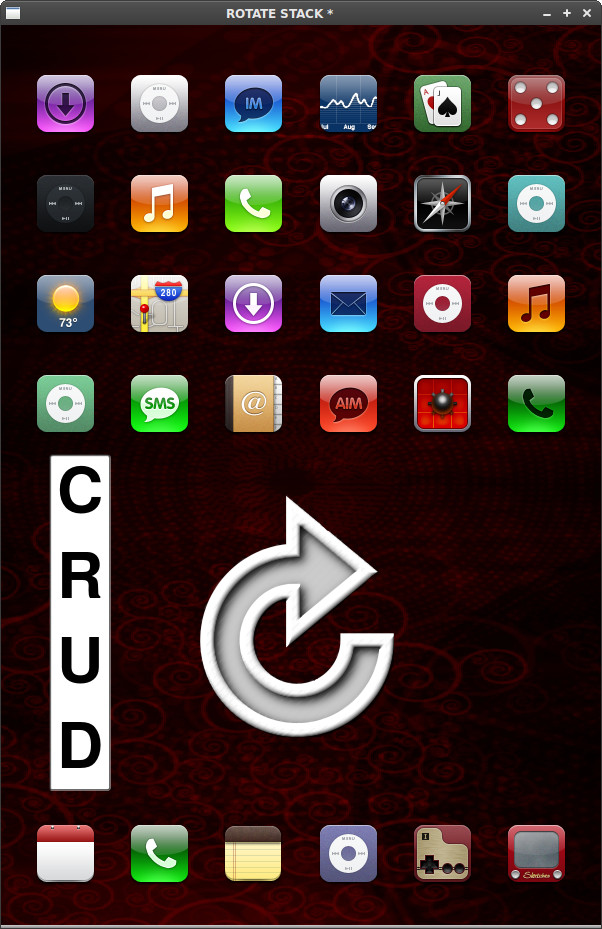Open the Calendar app in the dock
The height and width of the screenshot is (929, 602).
pos(65,853)
